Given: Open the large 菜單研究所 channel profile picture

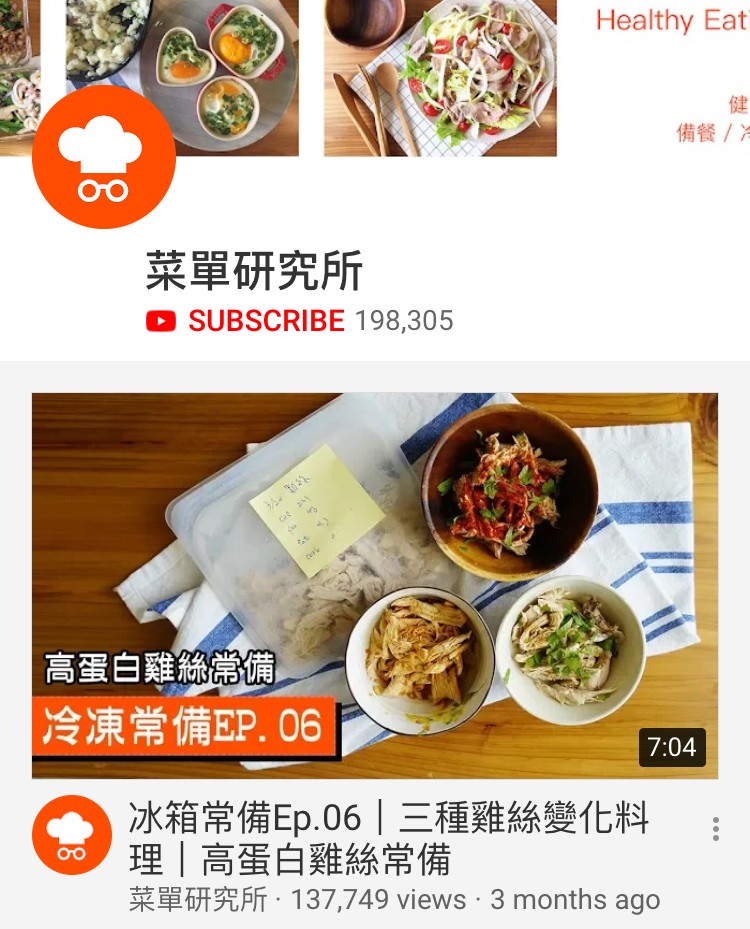Looking at the screenshot, I should (104, 157).
